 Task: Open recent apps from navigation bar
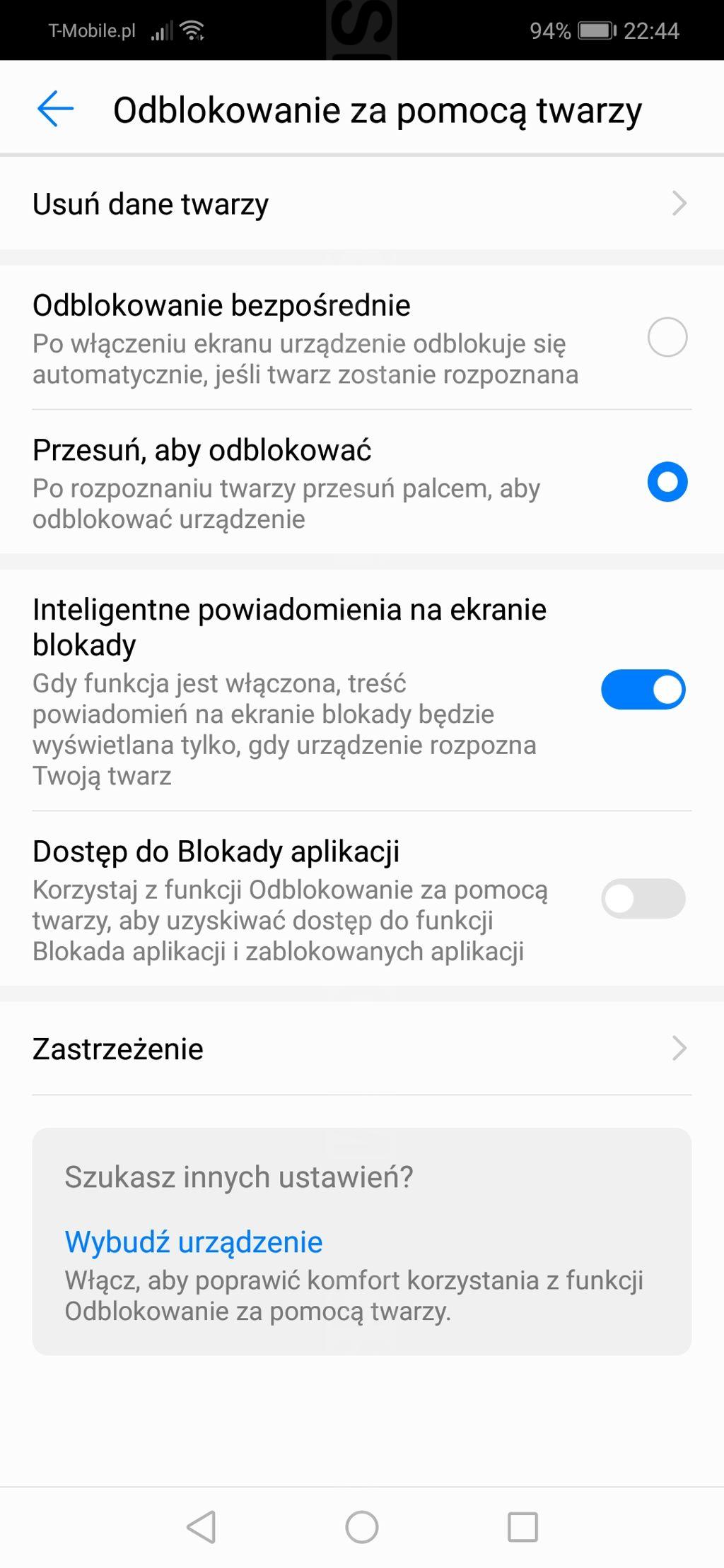coord(522,1527)
